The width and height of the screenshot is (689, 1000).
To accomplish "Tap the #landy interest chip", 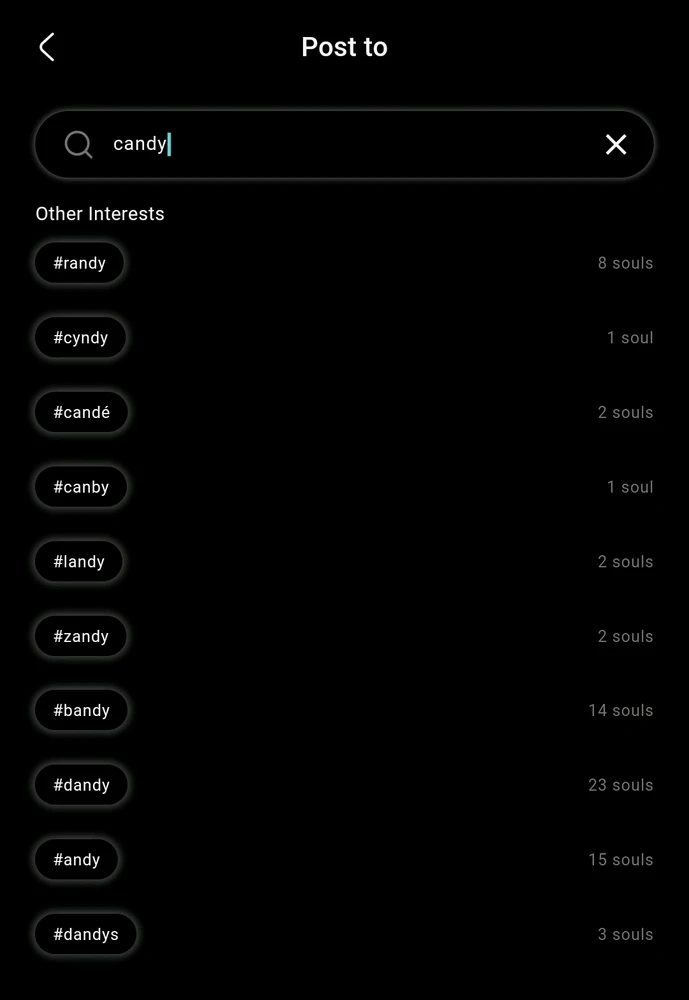I will pos(79,562).
